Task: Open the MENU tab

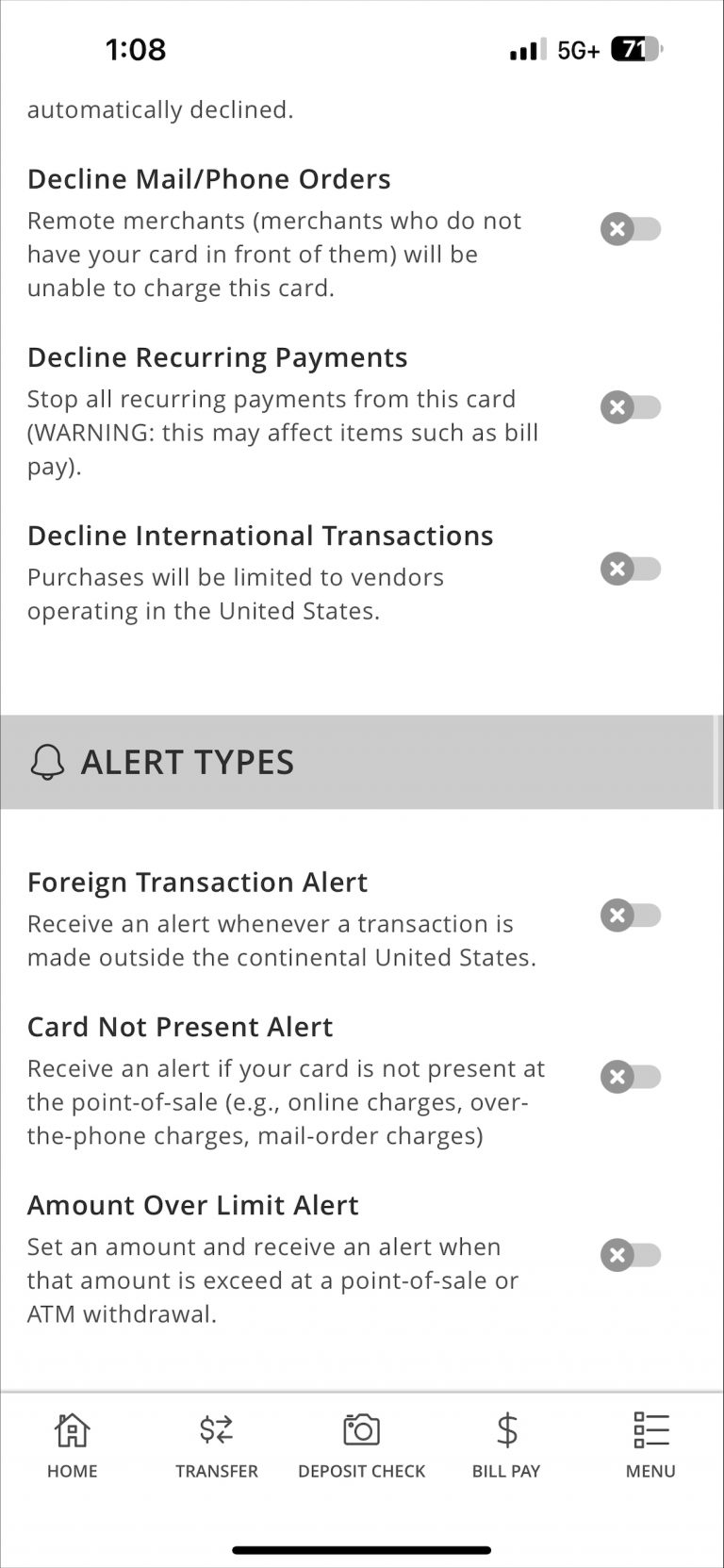Action: point(650,1471)
